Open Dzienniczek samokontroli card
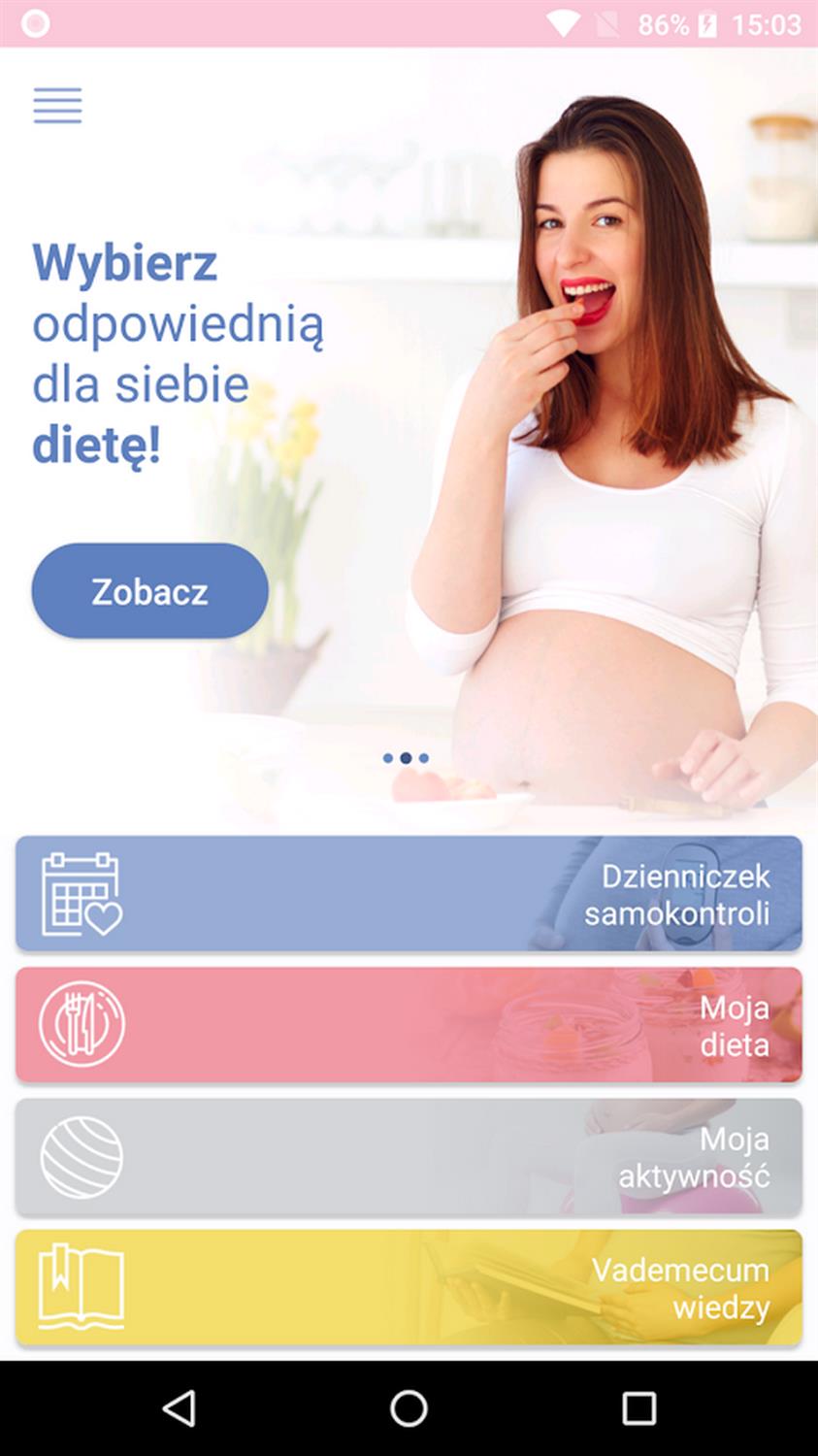This screenshot has width=818, height=1456. click(409, 893)
